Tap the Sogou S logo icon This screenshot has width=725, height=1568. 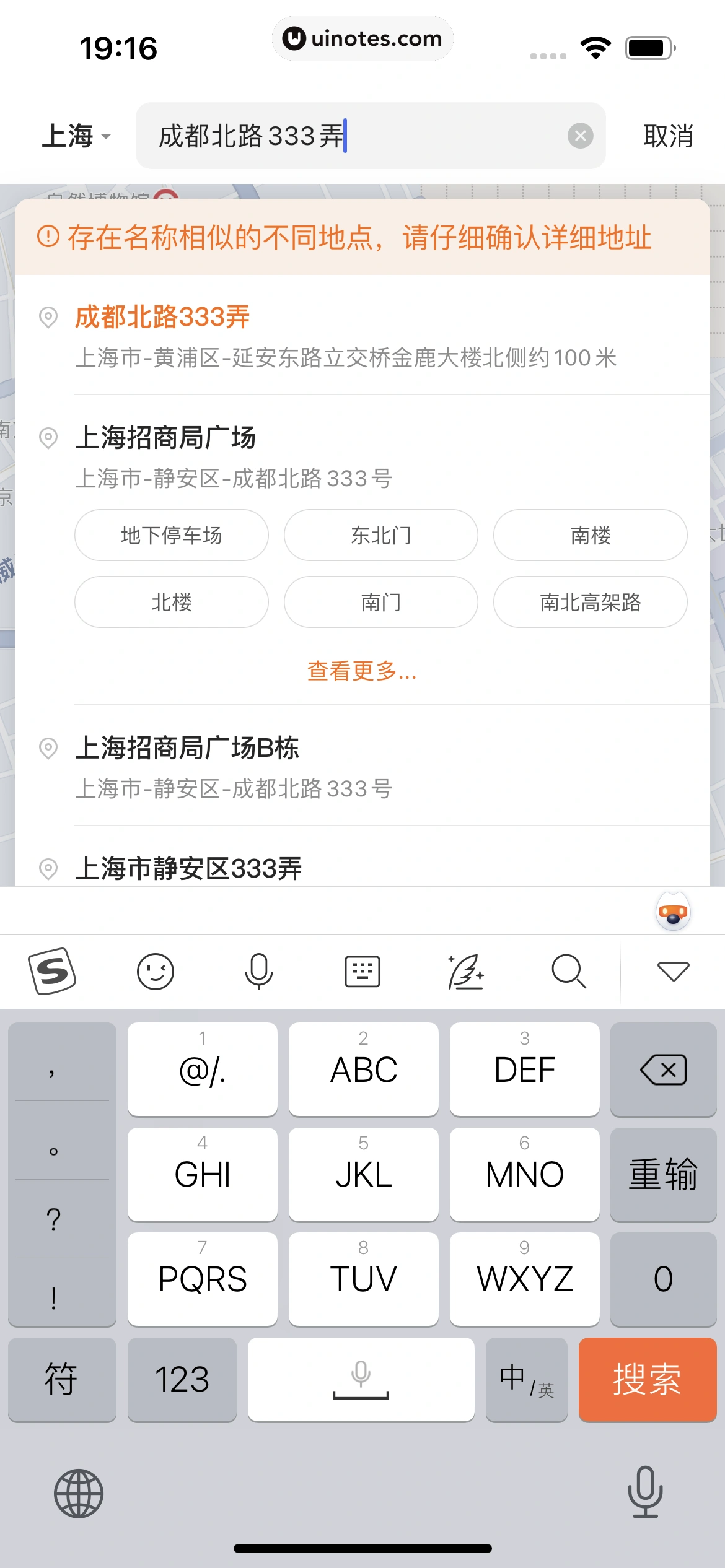[53, 971]
